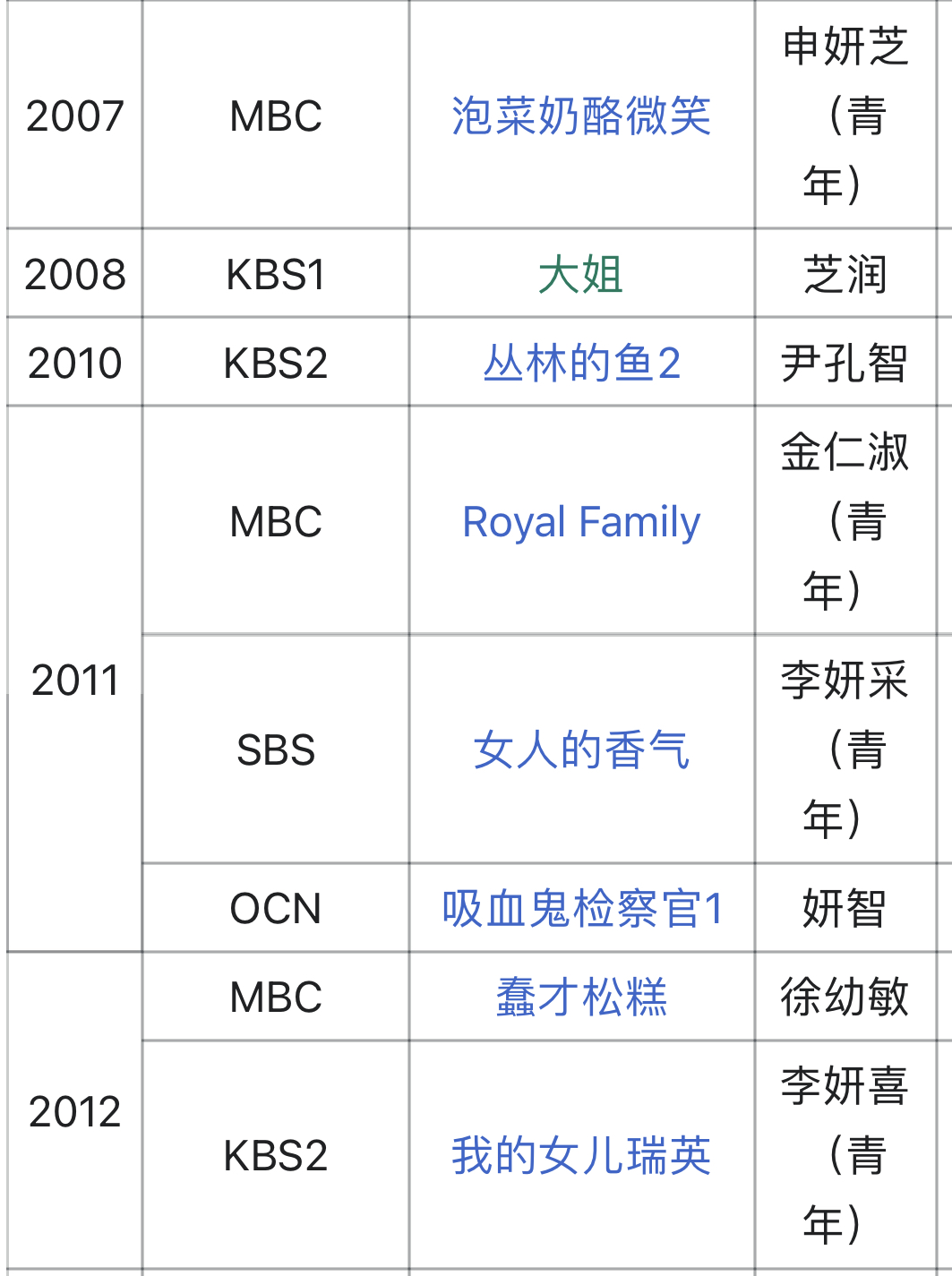Visit the 女人的香气 page

pyautogui.click(x=580, y=750)
